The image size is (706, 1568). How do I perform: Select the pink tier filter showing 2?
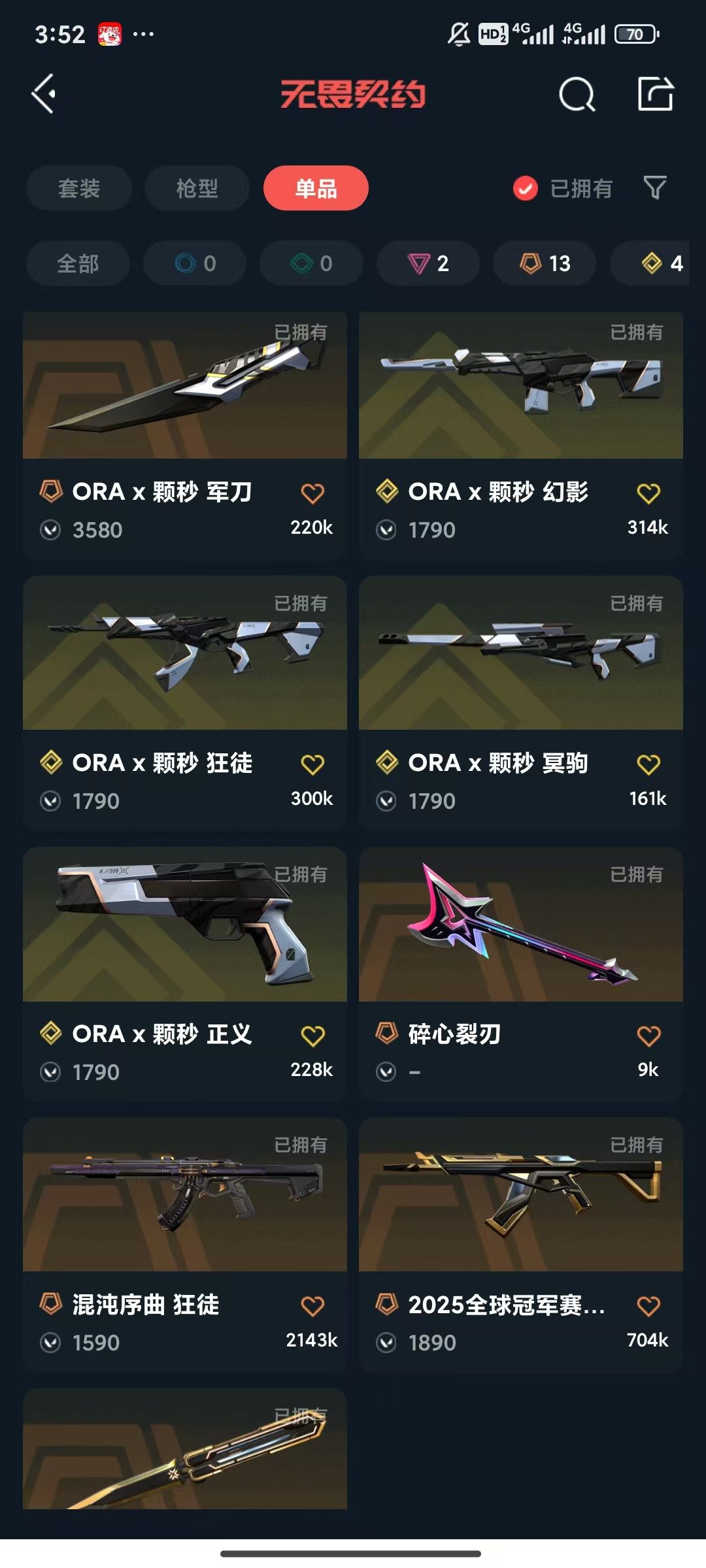(428, 263)
